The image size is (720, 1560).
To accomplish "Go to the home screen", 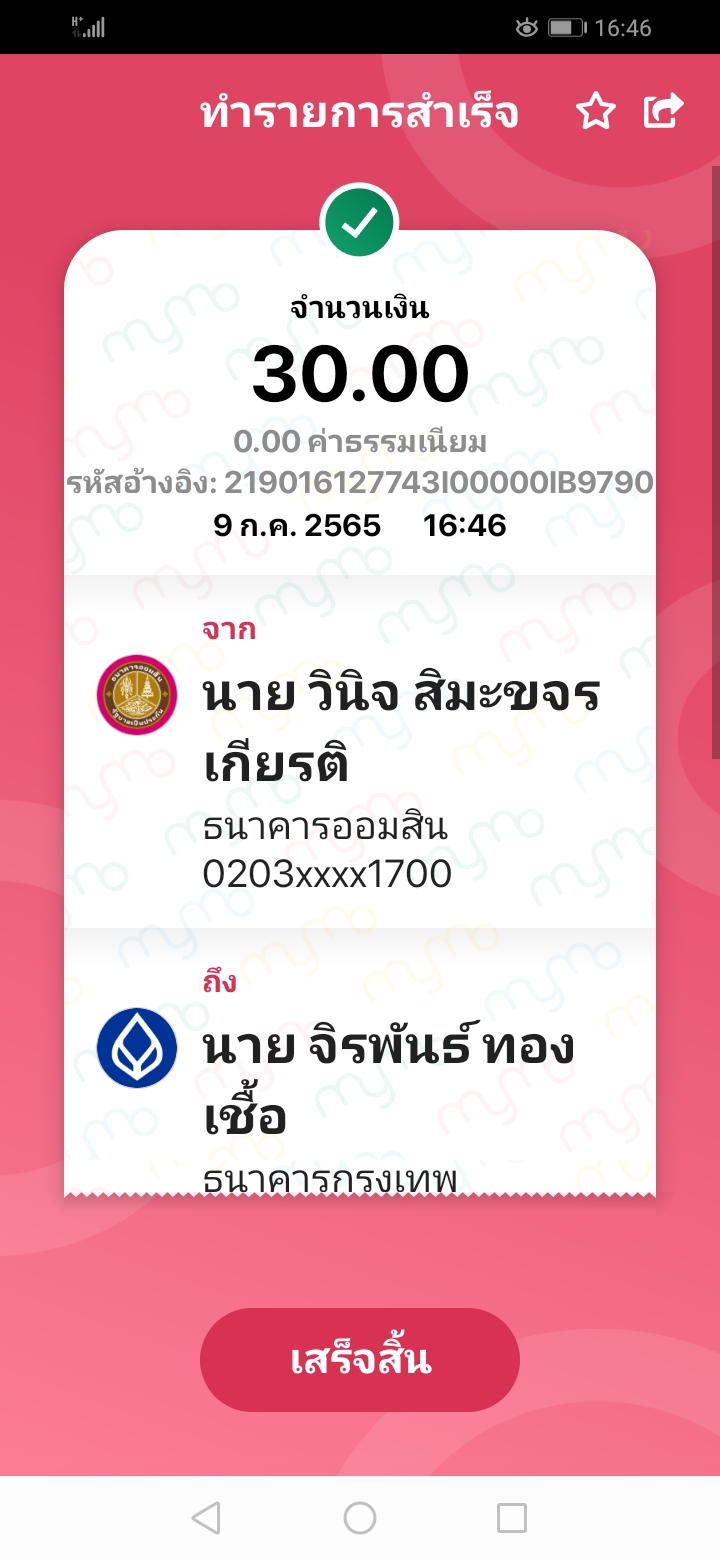I will (360, 1518).
